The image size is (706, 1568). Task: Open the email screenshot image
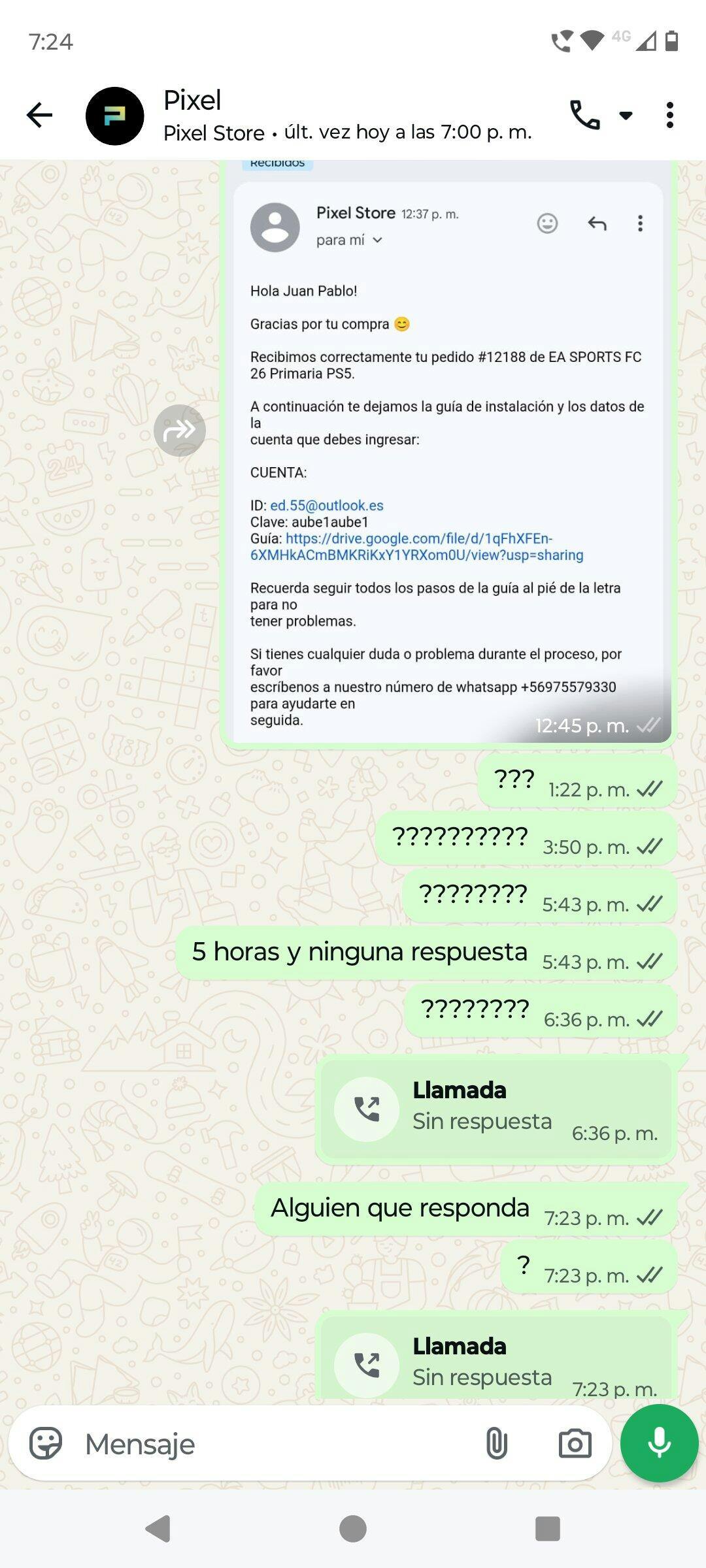coord(448,457)
